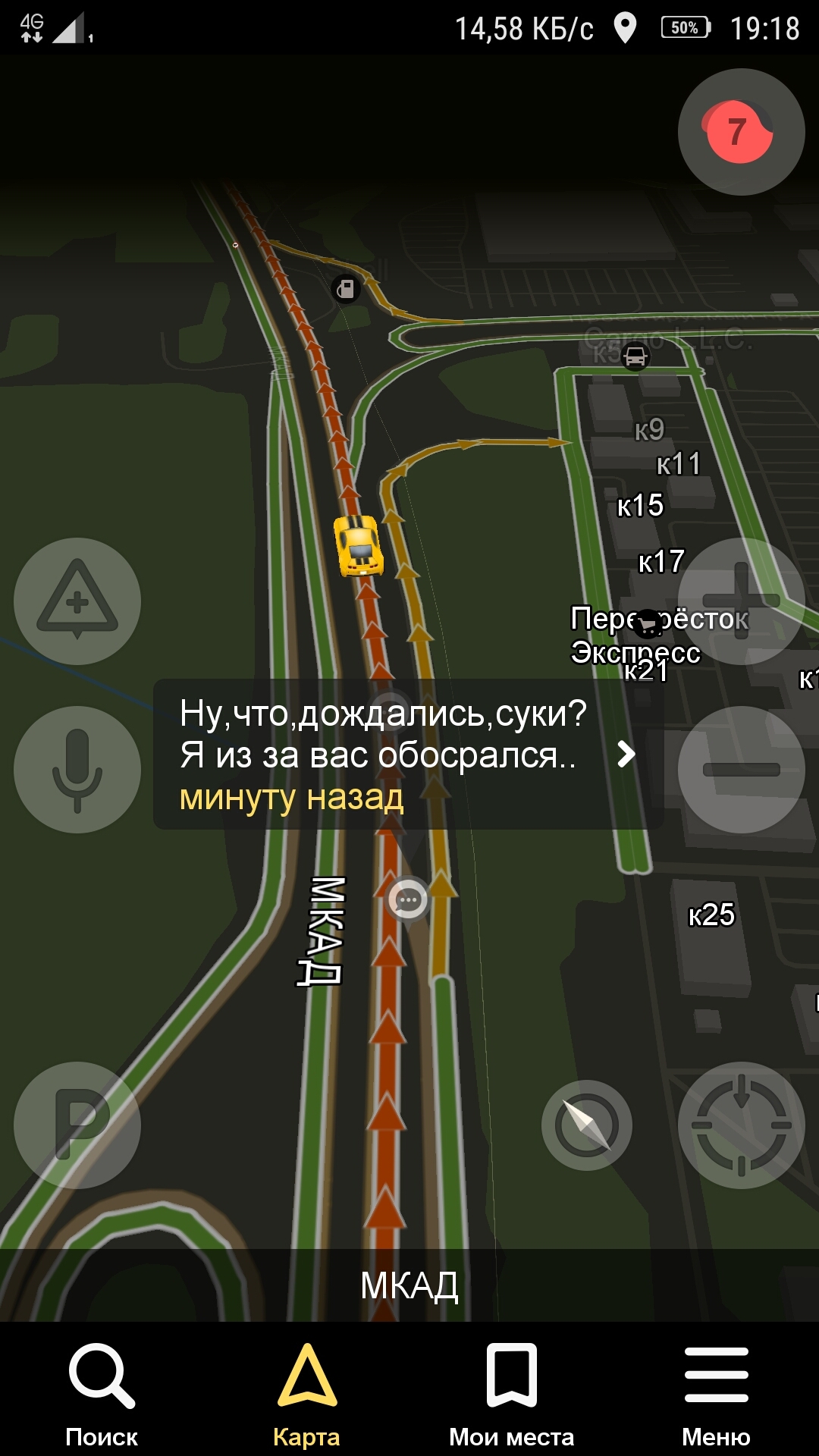Open the Перекрёсток Экспресс store marker

[x=648, y=624]
